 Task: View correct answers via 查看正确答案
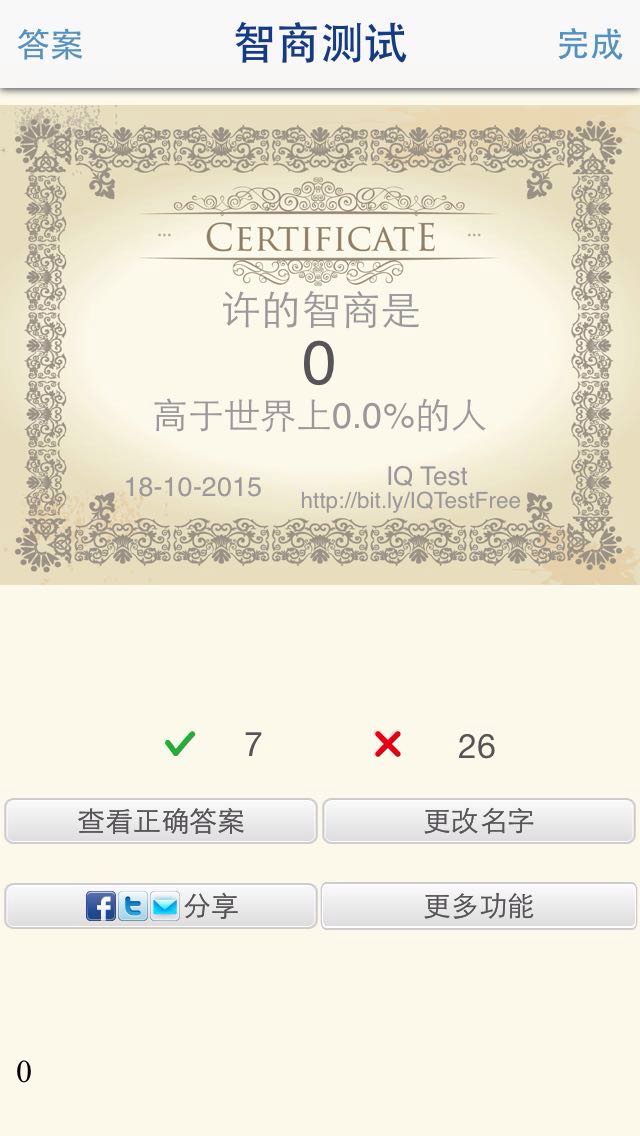pos(161,821)
